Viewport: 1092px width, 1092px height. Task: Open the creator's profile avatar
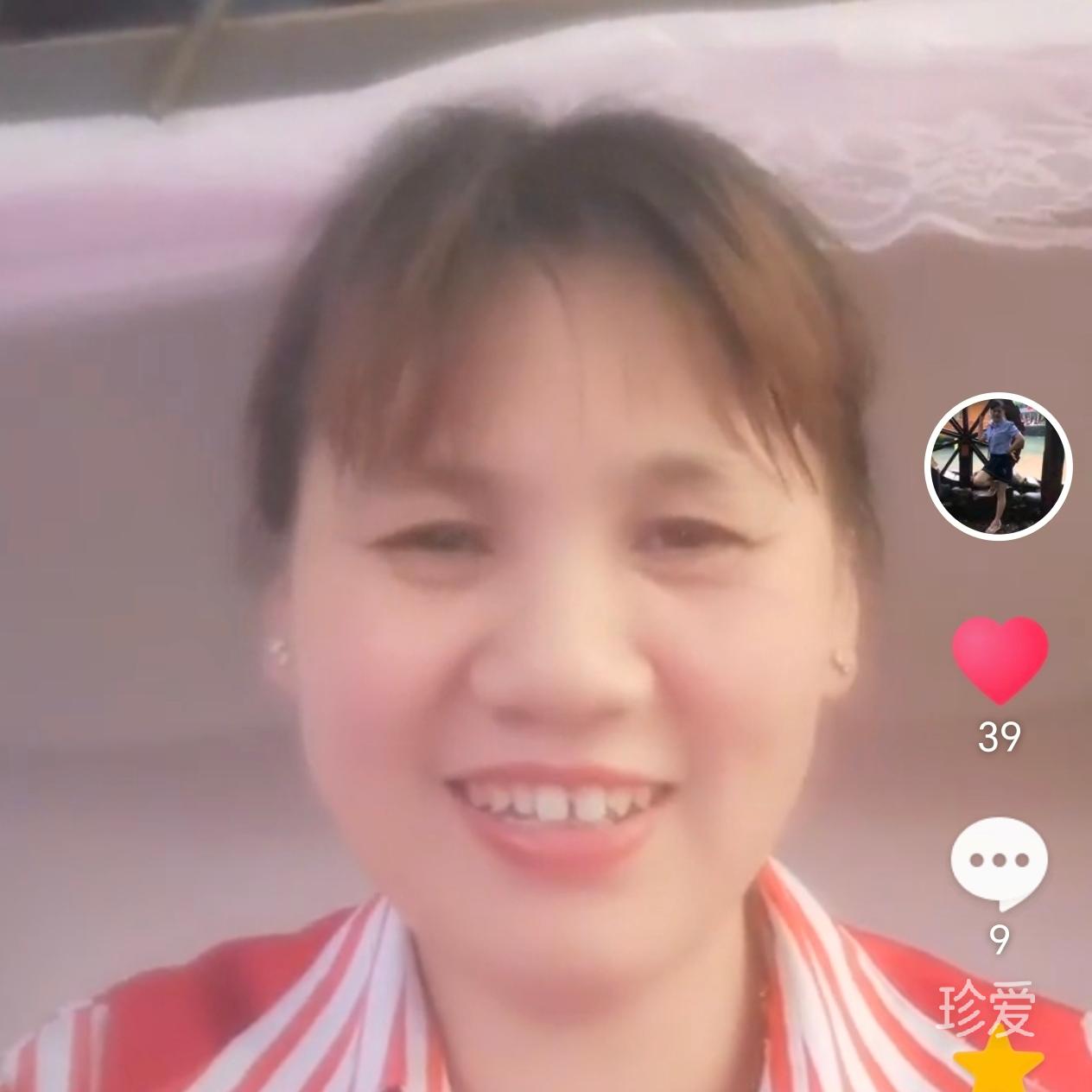click(x=998, y=467)
